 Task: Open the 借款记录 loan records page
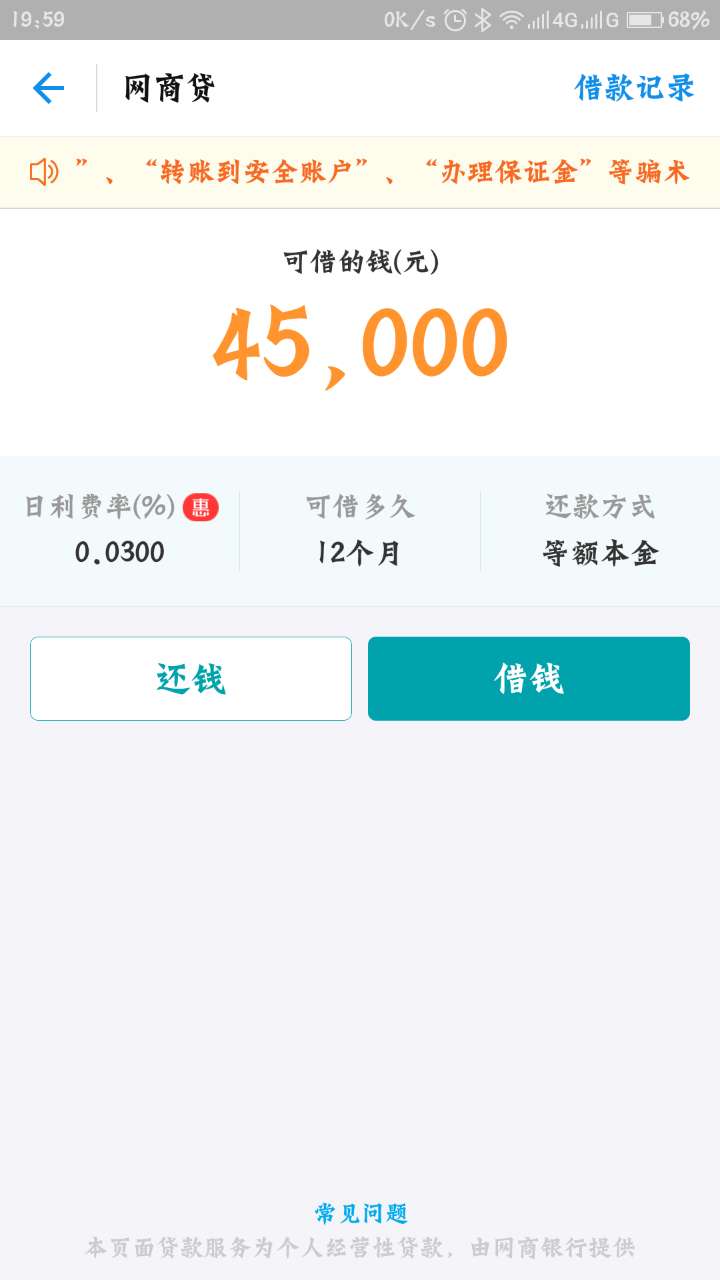coord(633,88)
